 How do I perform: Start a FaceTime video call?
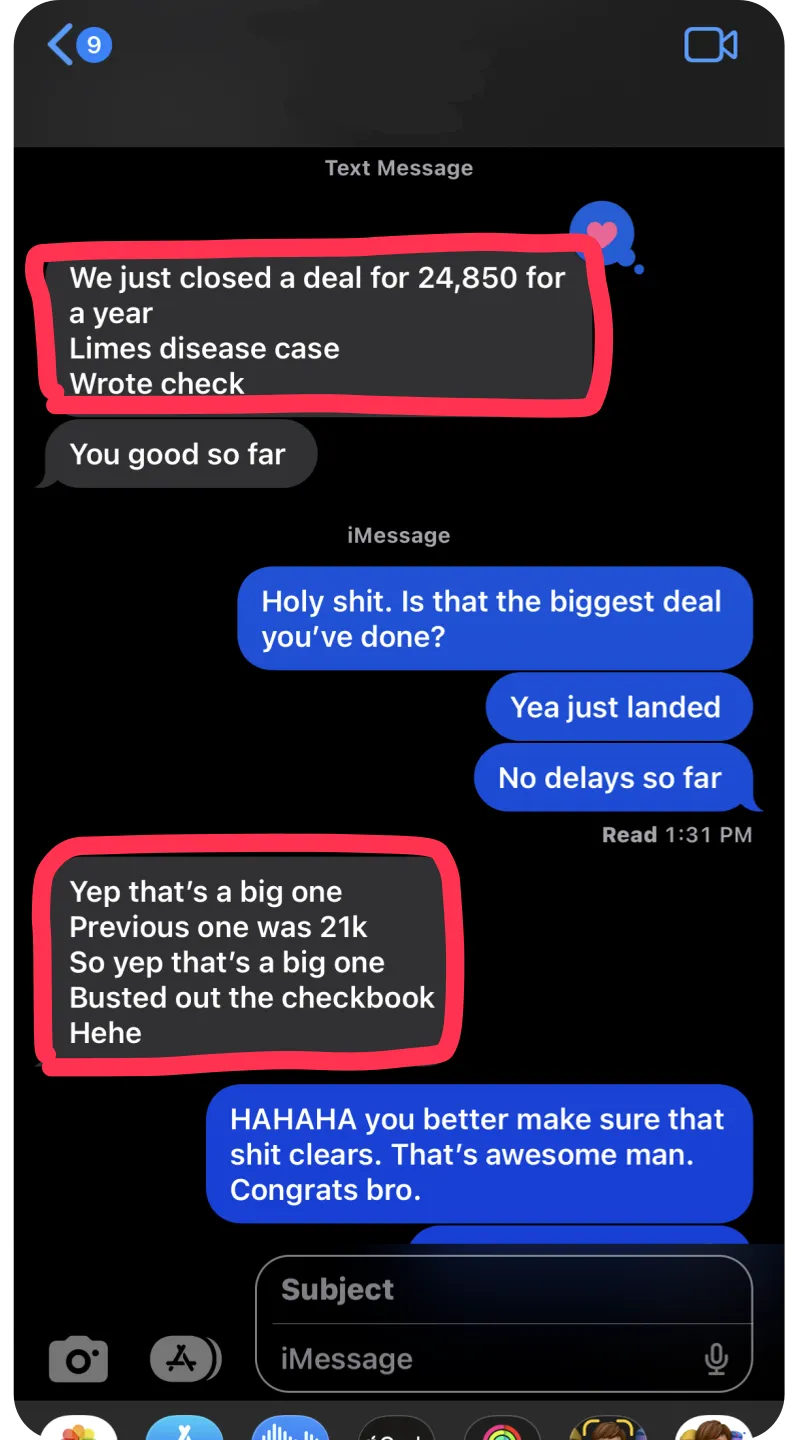tap(710, 45)
